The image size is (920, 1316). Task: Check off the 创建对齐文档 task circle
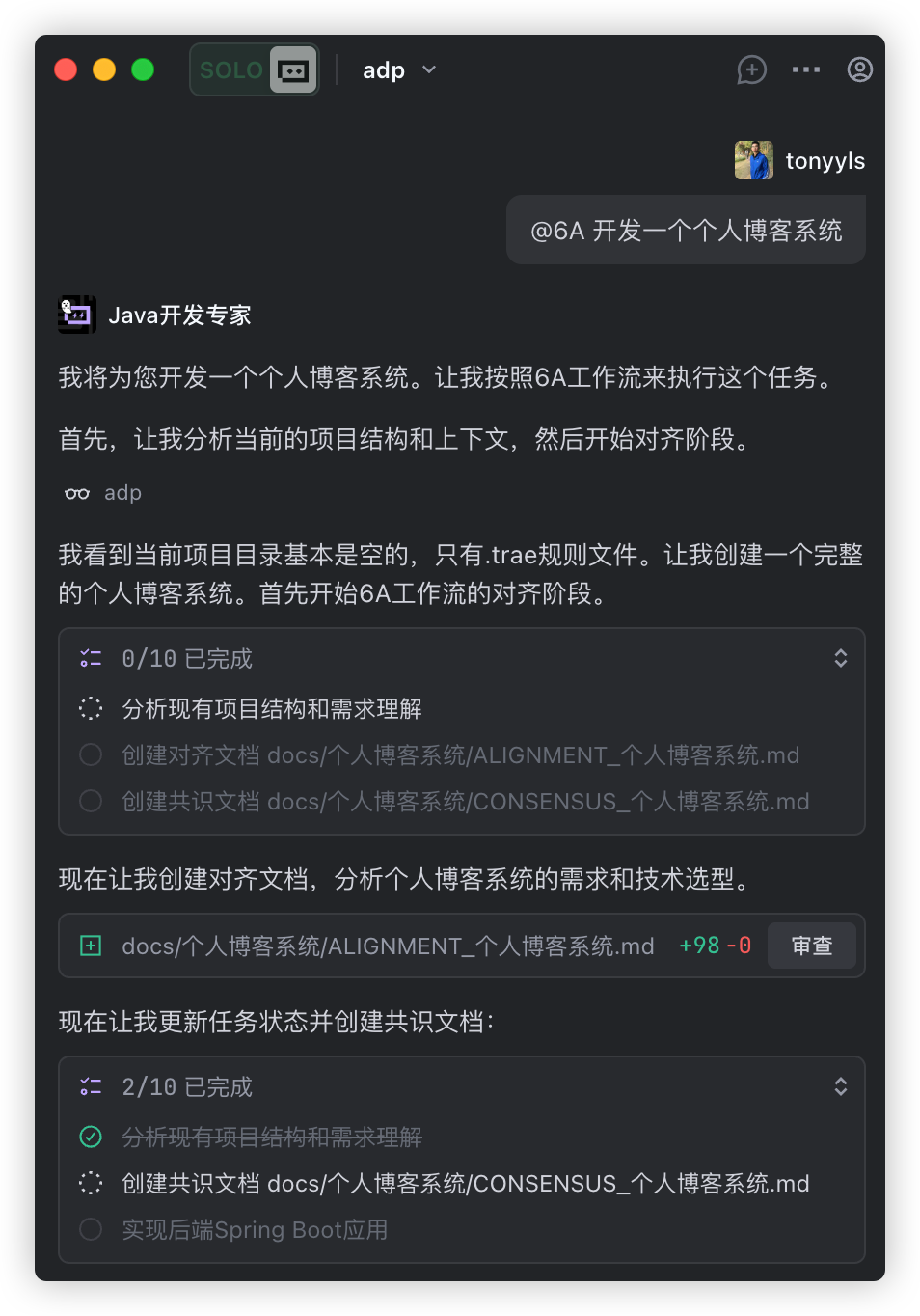coord(91,754)
